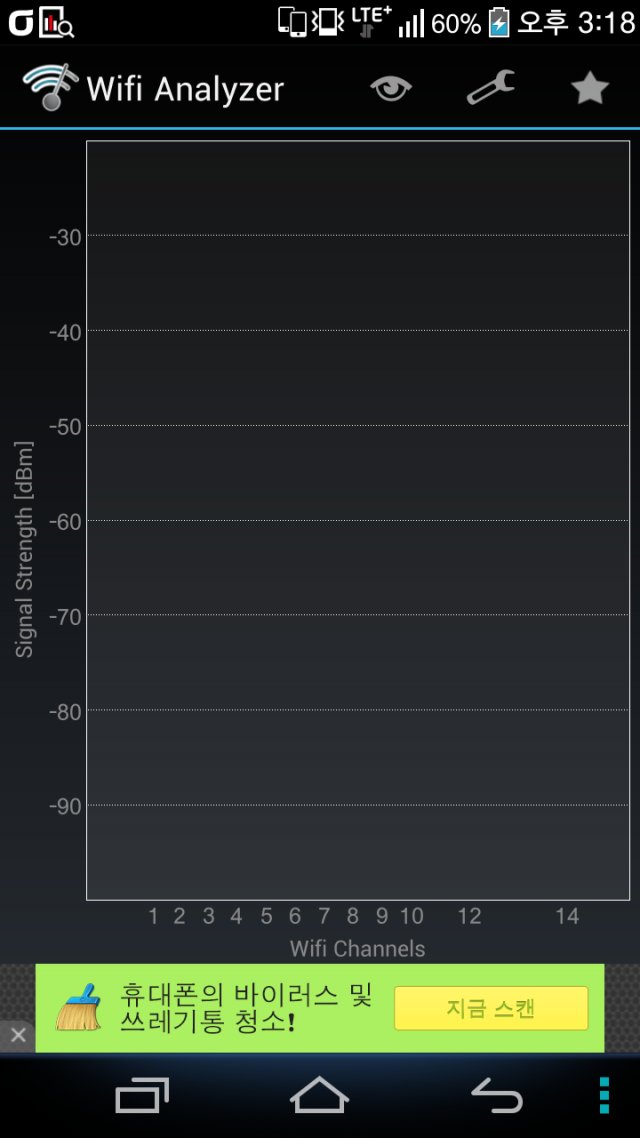This screenshot has width=640, height=1138.
Task: Tap the 지금 스캔 ad button
Action: [491, 1008]
